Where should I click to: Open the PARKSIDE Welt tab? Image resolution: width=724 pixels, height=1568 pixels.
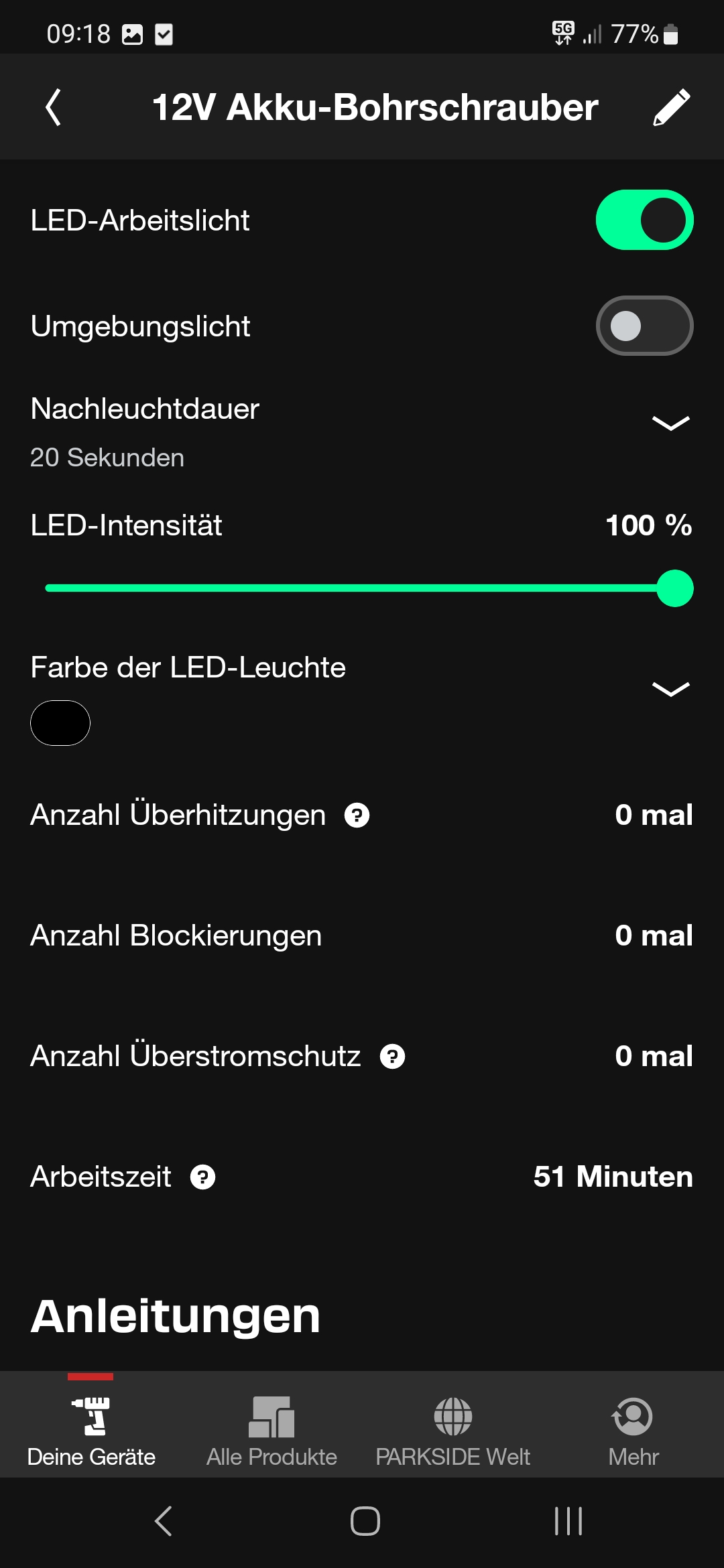[452, 1431]
